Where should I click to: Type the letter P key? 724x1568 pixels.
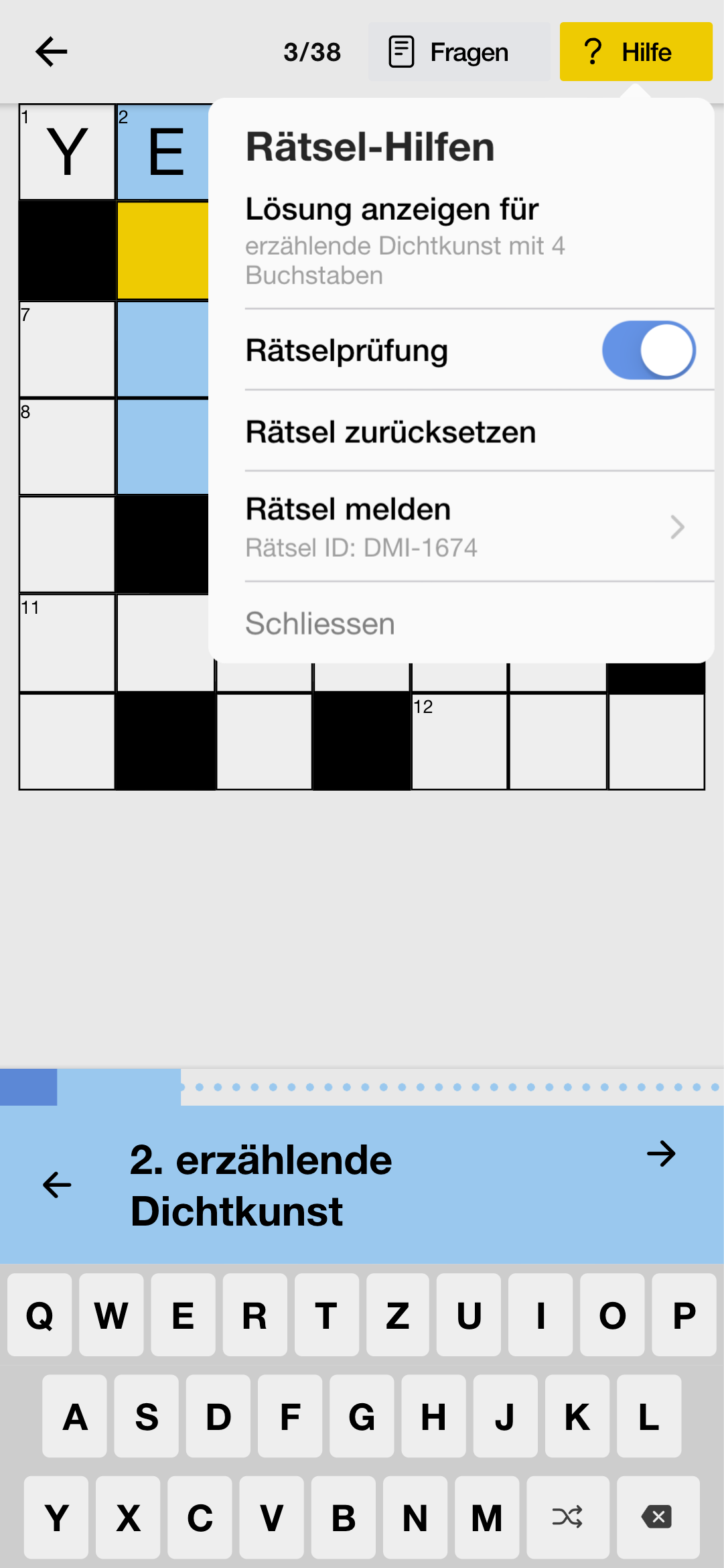683,1315
